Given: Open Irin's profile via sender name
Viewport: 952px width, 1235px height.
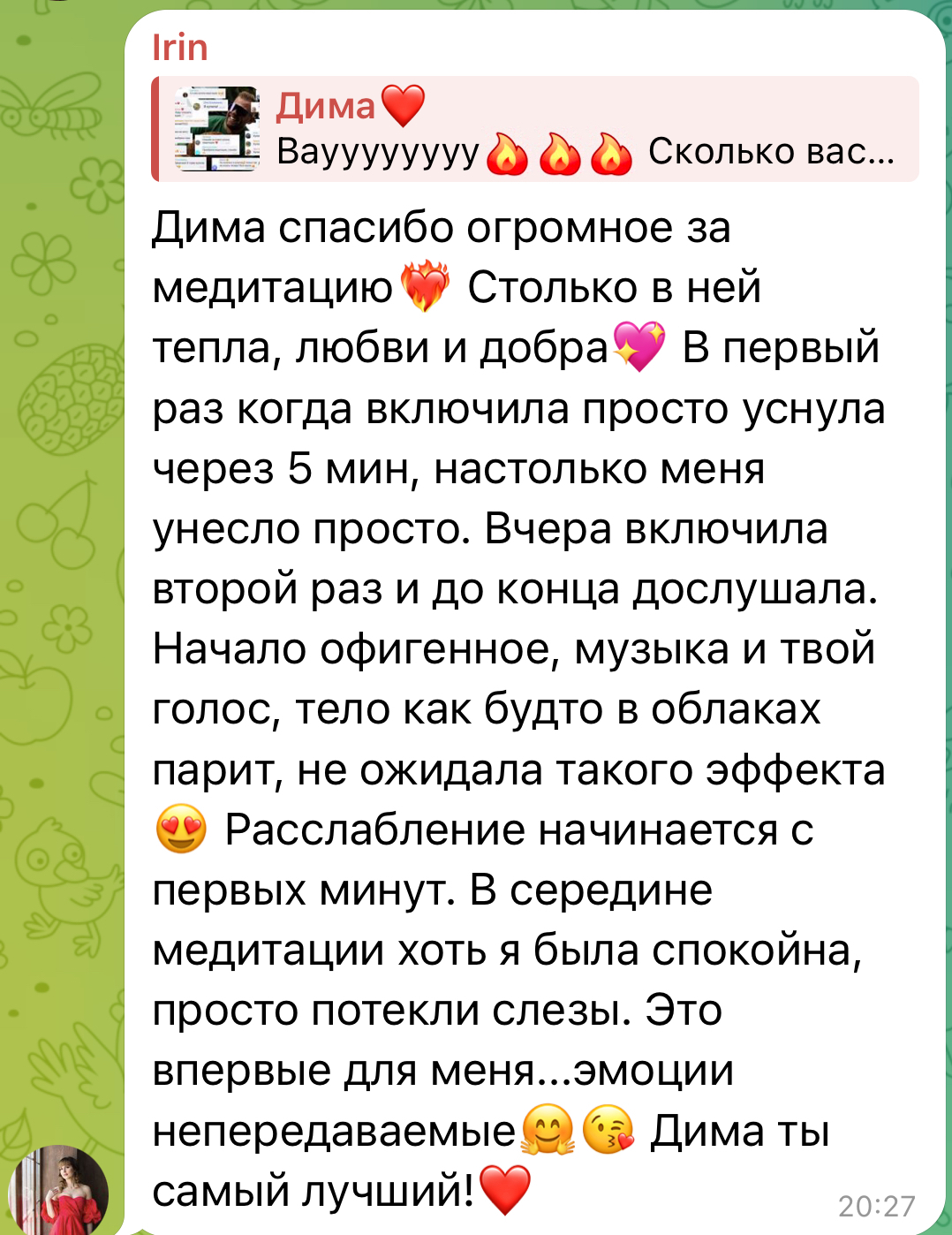Looking at the screenshot, I should (x=180, y=48).
